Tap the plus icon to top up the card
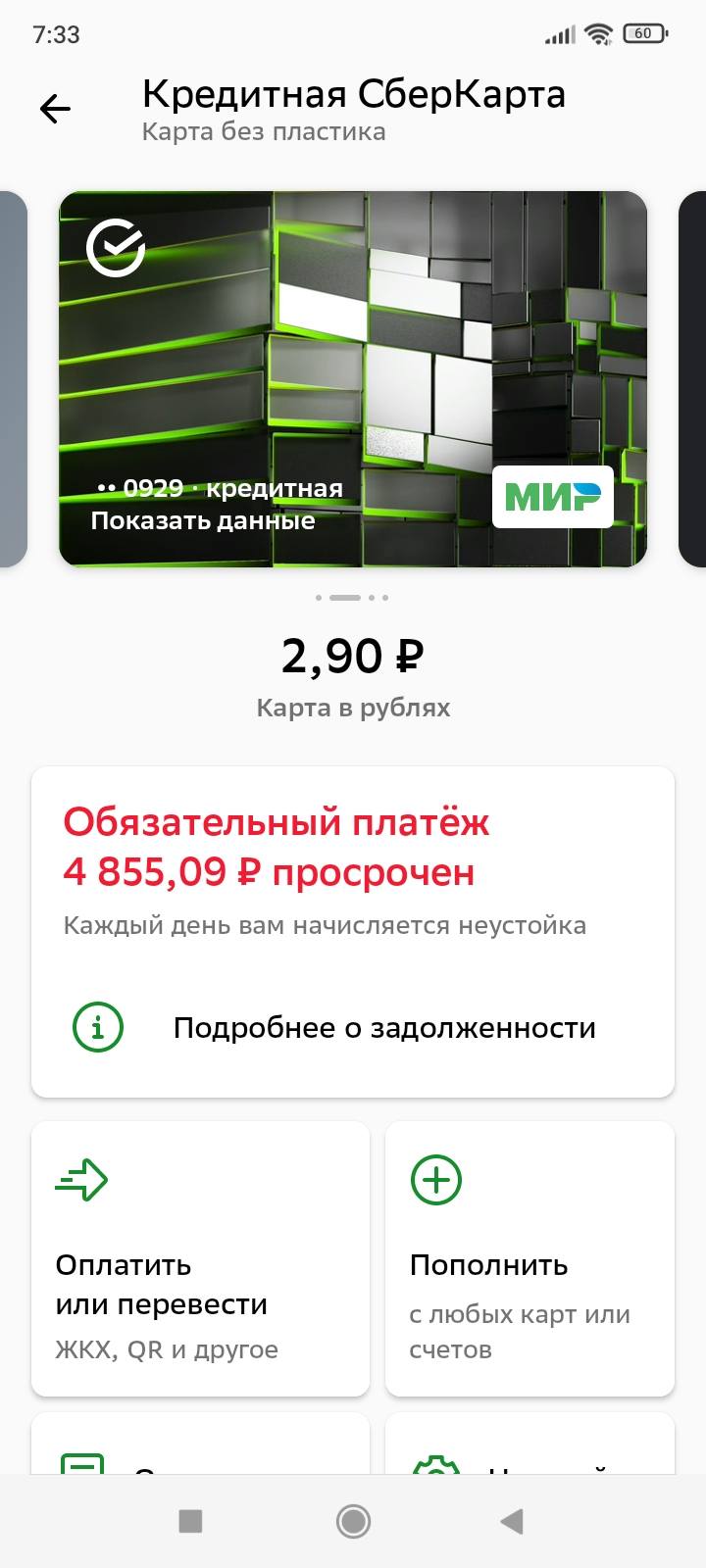Image resolution: width=706 pixels, height=1568 pixels. coord(438,1179)
